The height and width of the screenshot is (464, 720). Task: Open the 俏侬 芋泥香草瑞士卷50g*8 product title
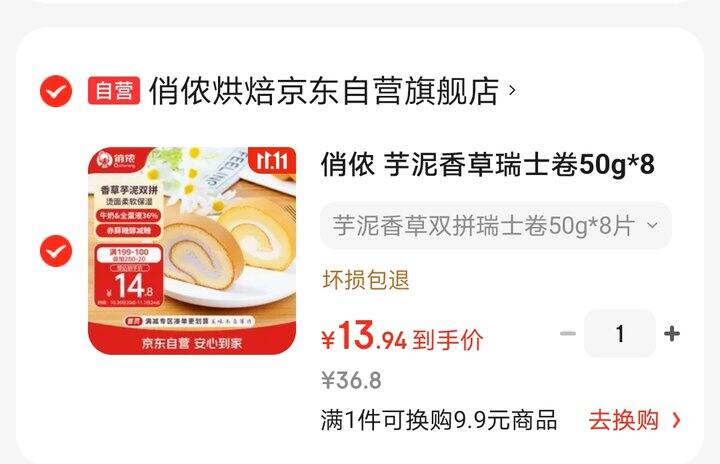[487, 165]
